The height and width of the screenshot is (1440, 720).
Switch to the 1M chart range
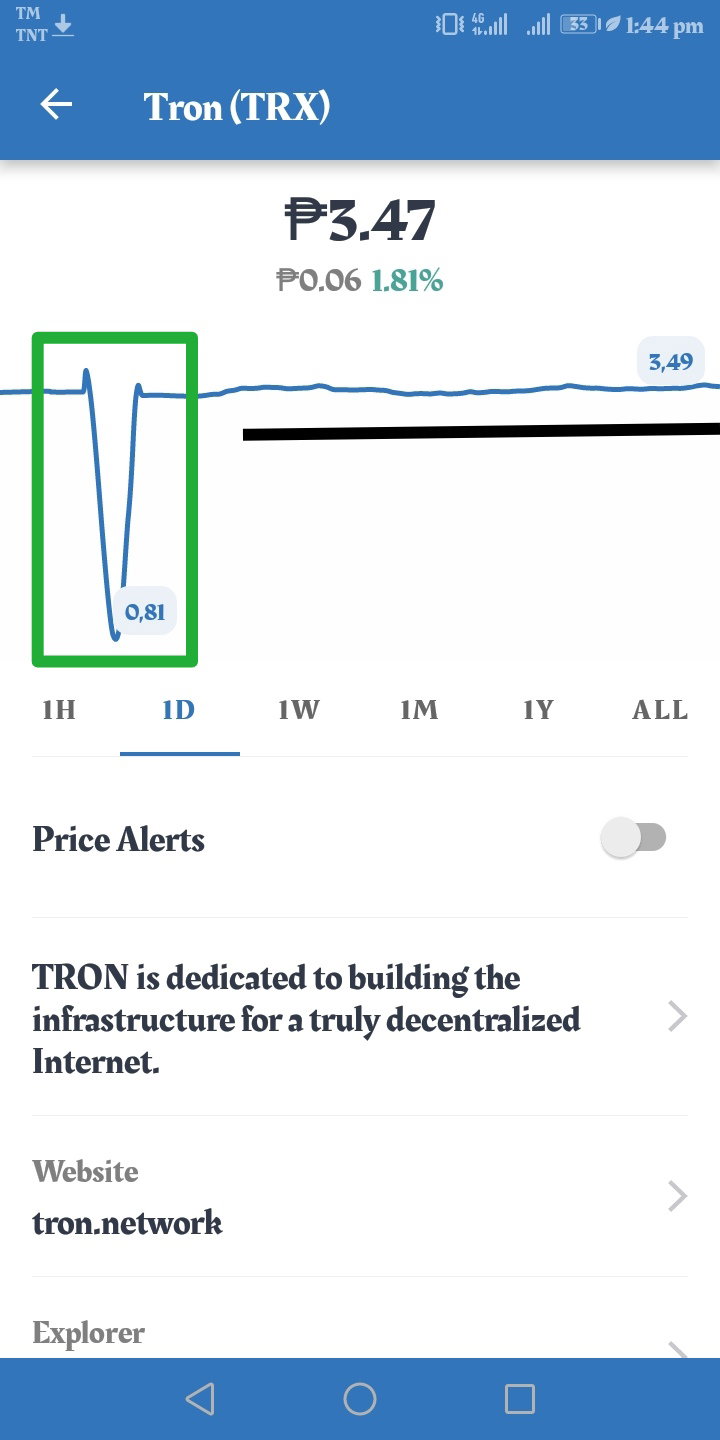(x=419, y=710)
